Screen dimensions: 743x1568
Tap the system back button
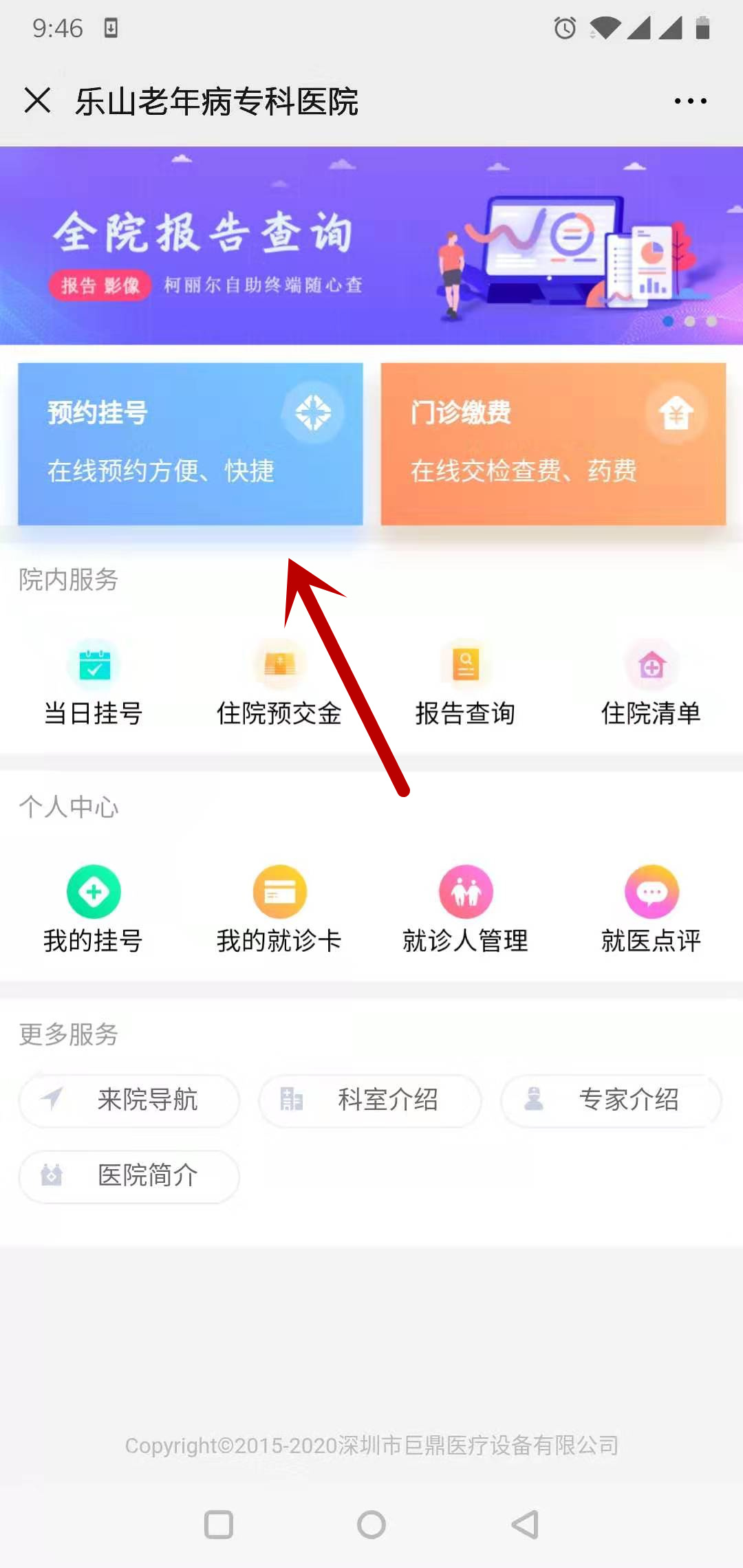[526, 1525]
